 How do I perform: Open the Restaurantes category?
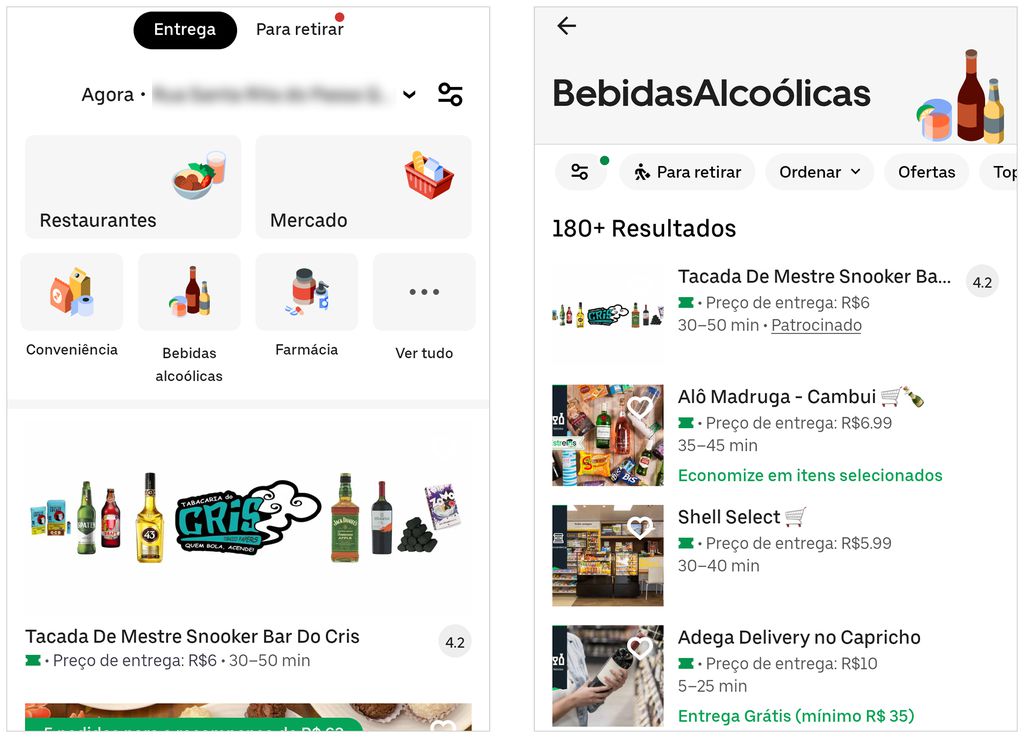pyautogui.click(x=133, y=187)
